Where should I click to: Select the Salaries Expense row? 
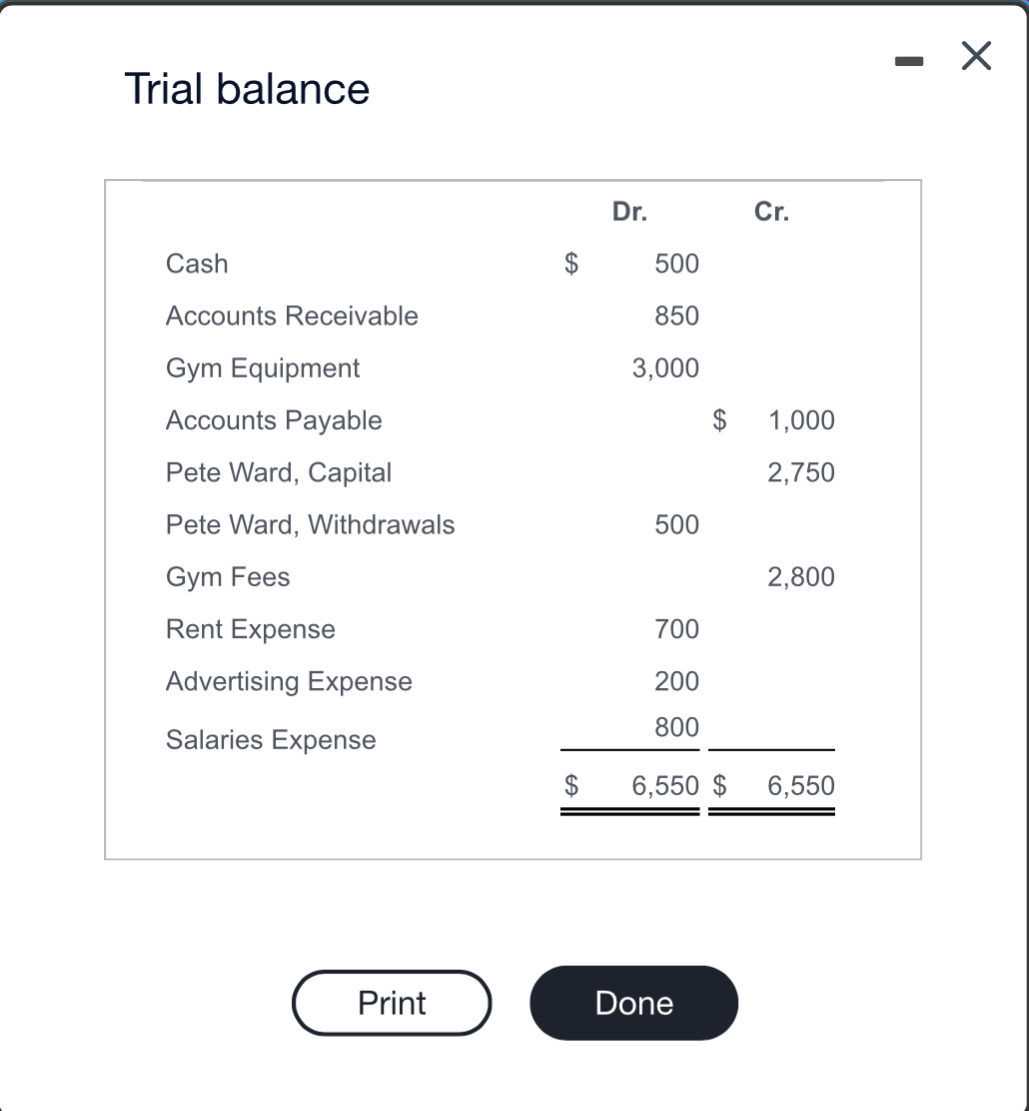pyautogui.click(x=270, y=740)
